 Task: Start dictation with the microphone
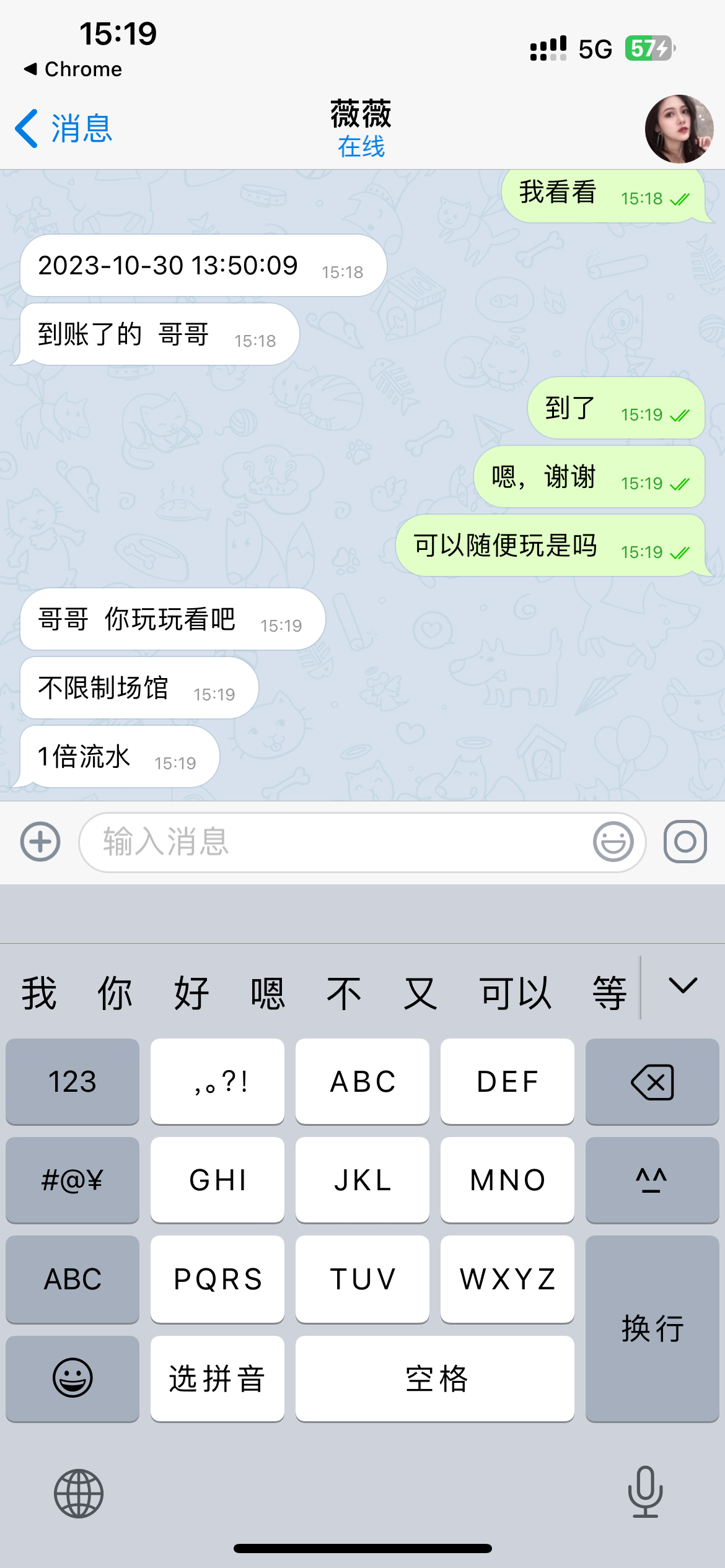(645, 1492)
